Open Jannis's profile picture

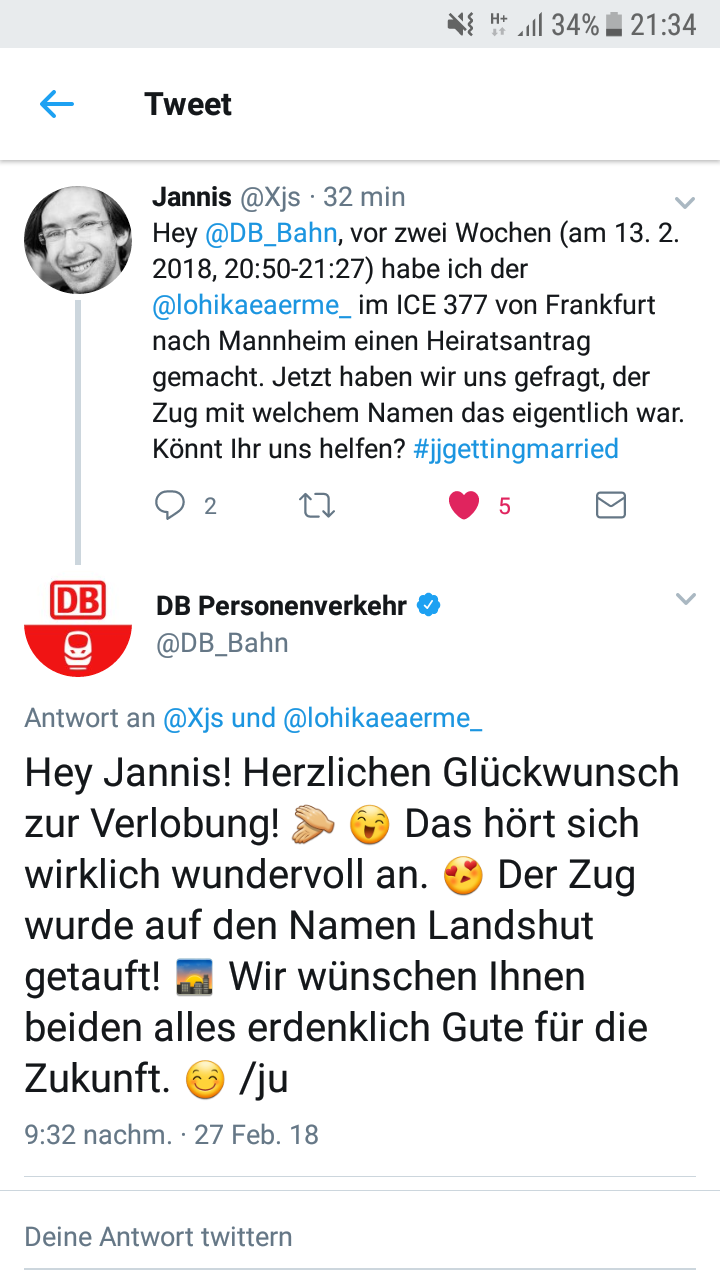tap(78, 240)
